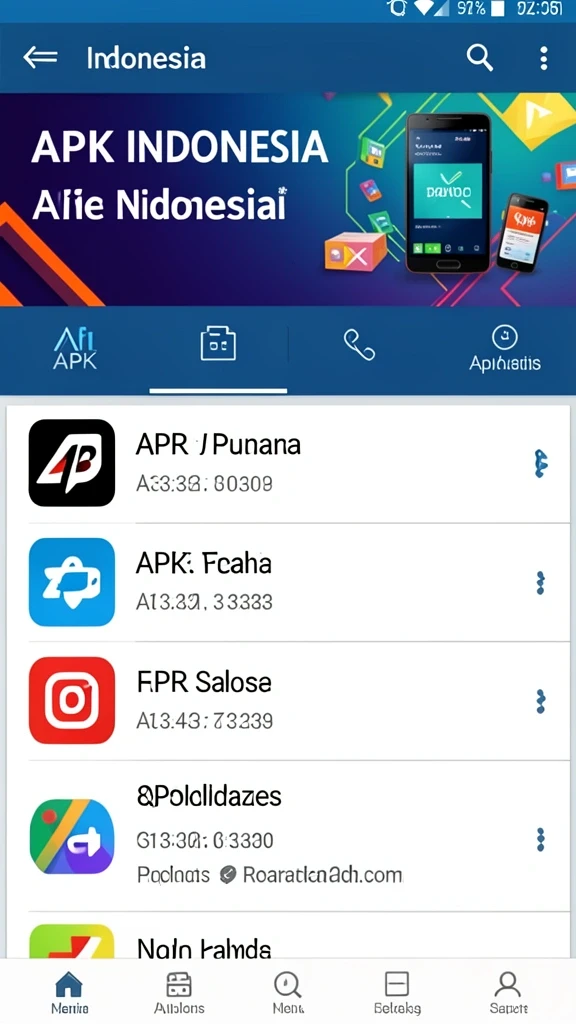Open the APK Fcaha app row
576x1024 pixels.
288,583
